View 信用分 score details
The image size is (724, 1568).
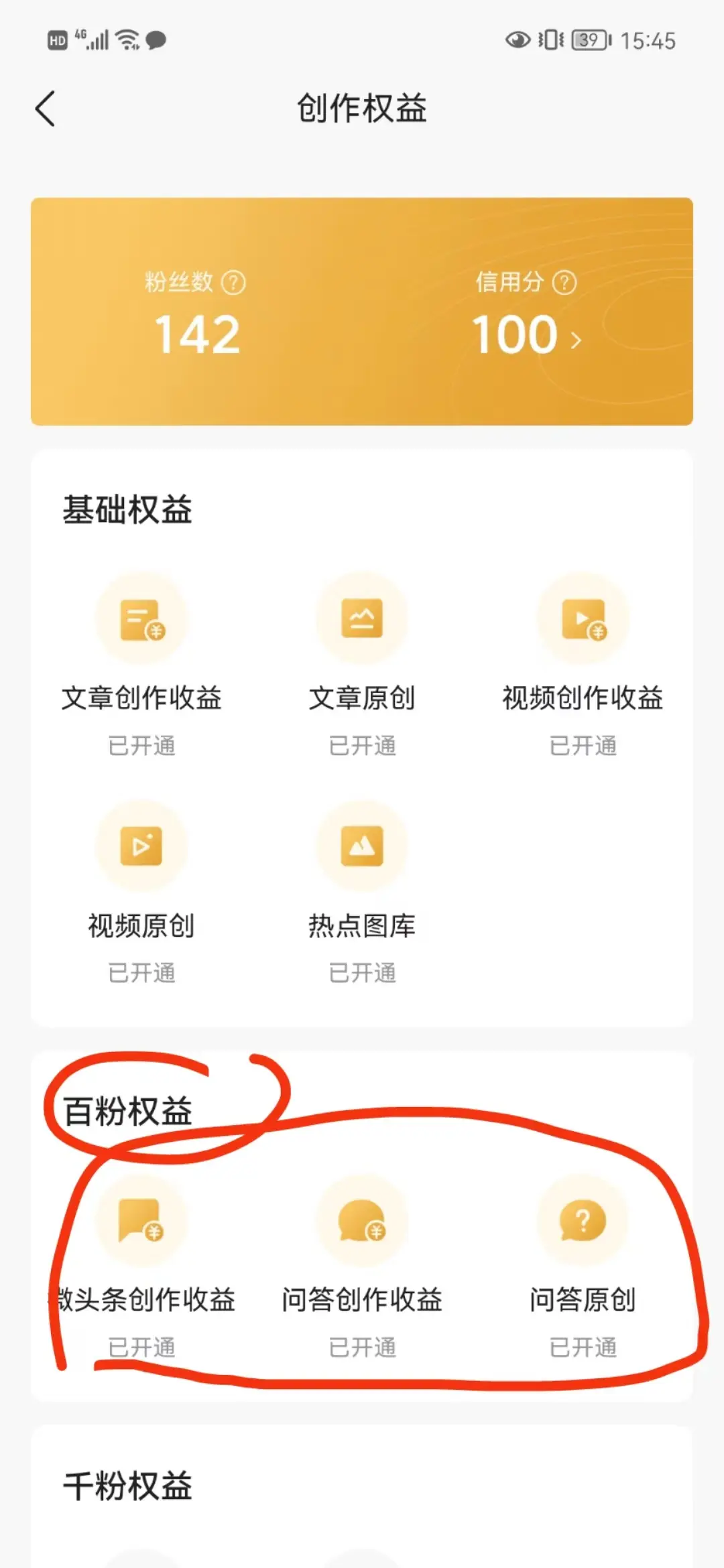pos(526,335)
